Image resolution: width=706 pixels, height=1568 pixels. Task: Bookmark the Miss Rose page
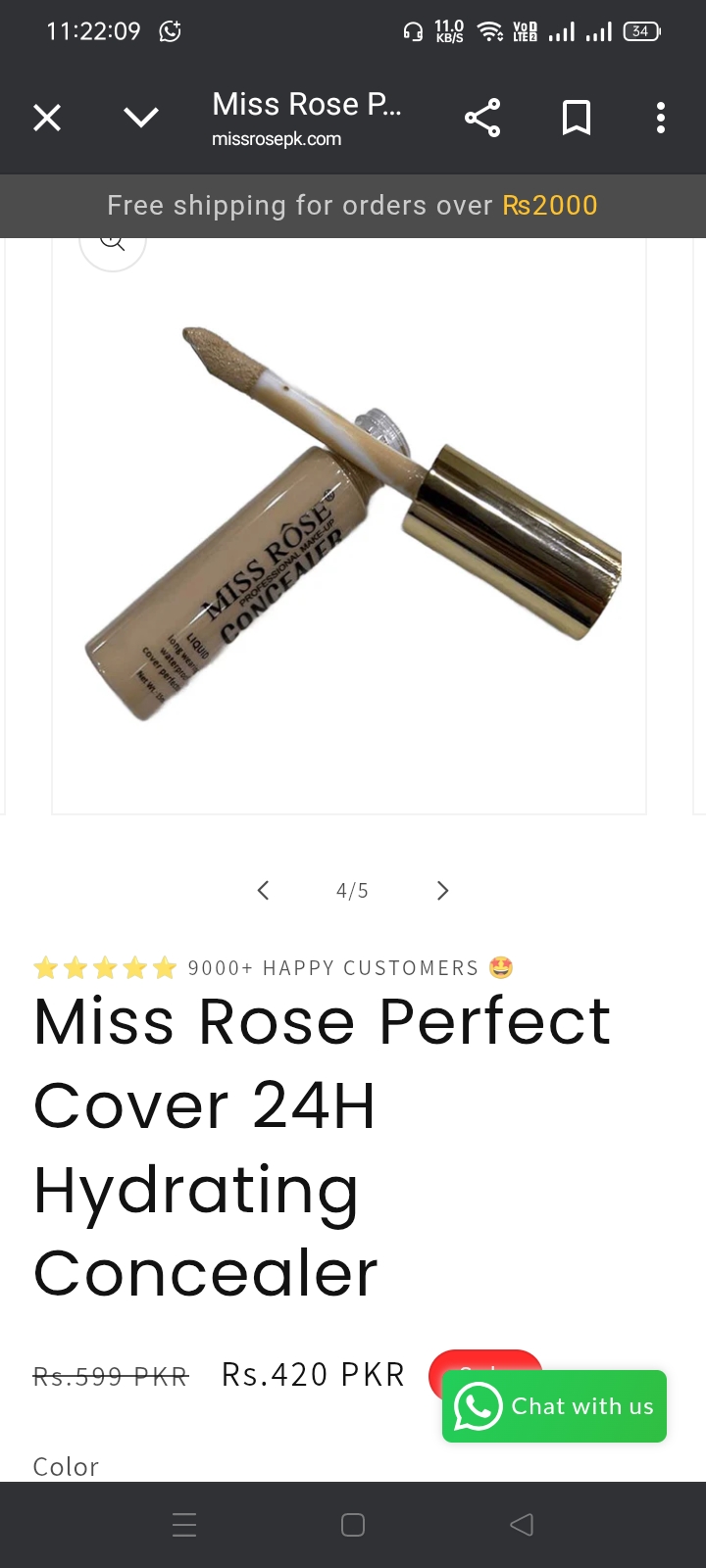576,119
